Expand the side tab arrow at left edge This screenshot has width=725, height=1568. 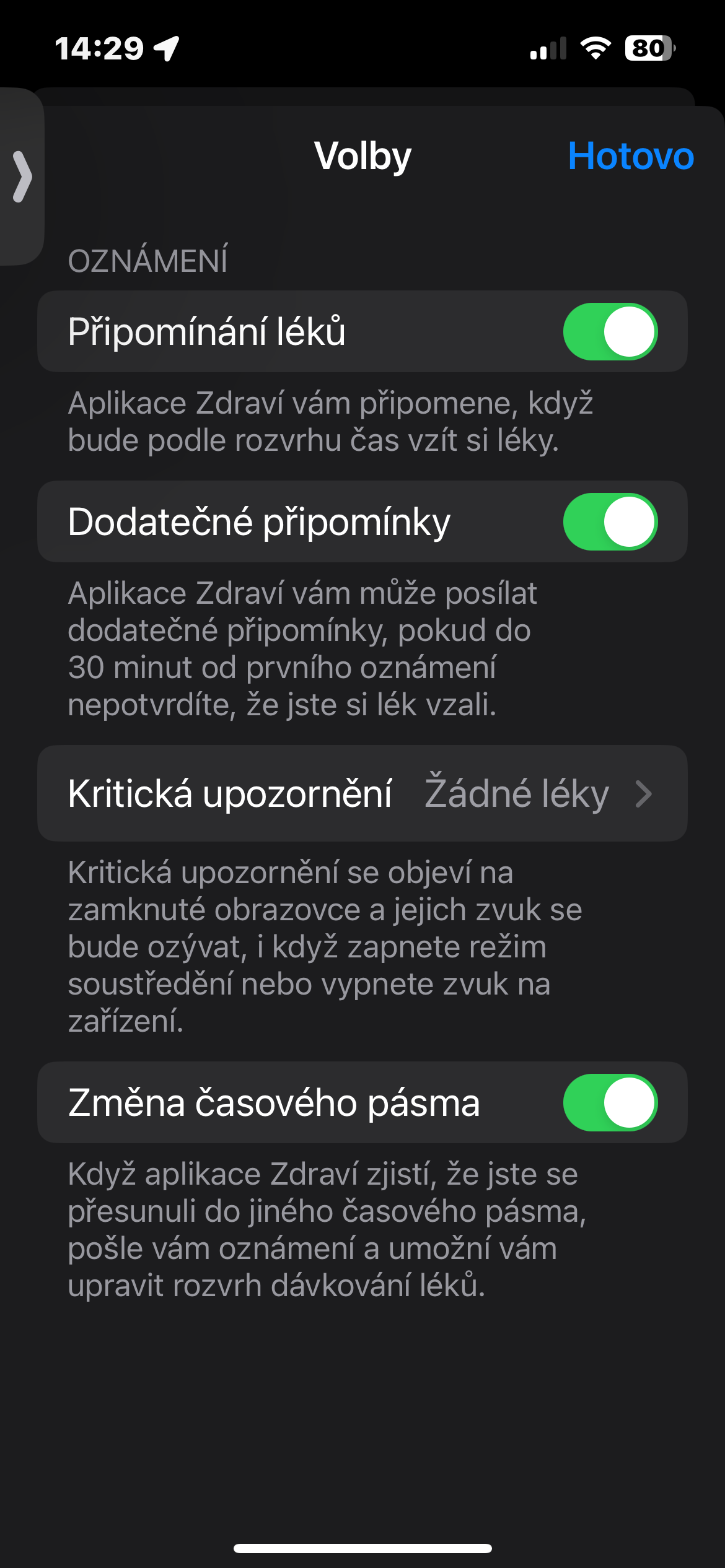22,177
